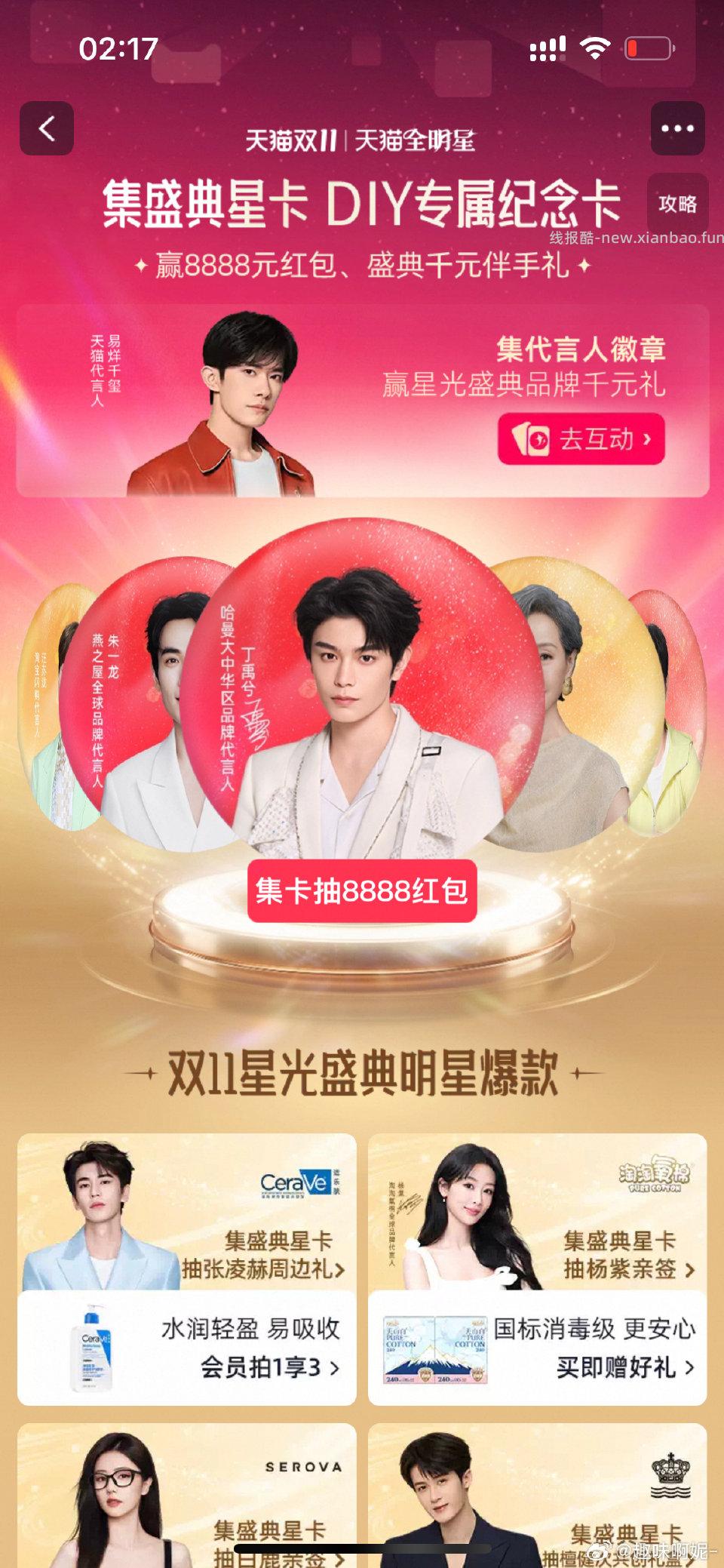
Task: Open 买即赠好礼 cotton product offer
Action: [x=537, y=1348]
